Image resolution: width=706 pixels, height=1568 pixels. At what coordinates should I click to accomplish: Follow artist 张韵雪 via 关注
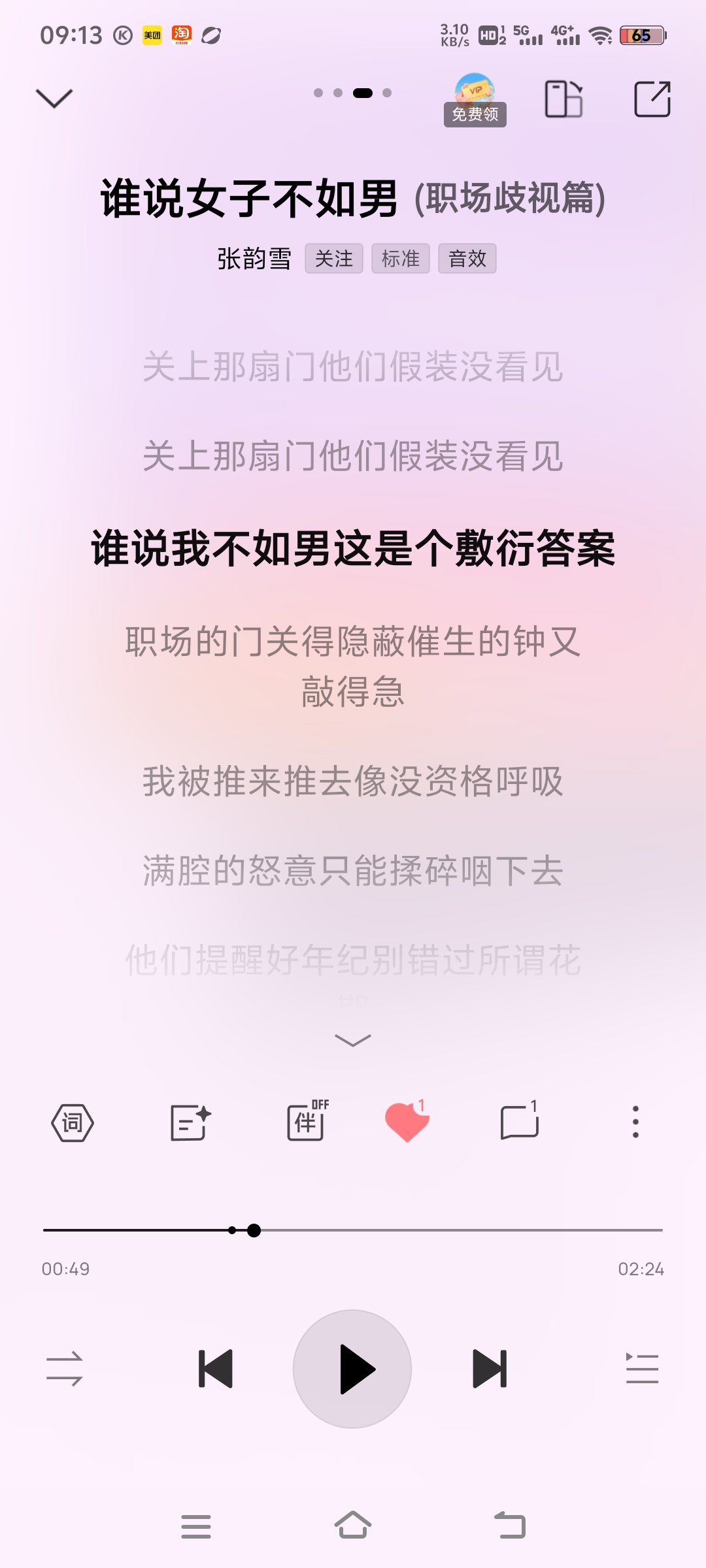pyautogui.click(x=334, y=259)
